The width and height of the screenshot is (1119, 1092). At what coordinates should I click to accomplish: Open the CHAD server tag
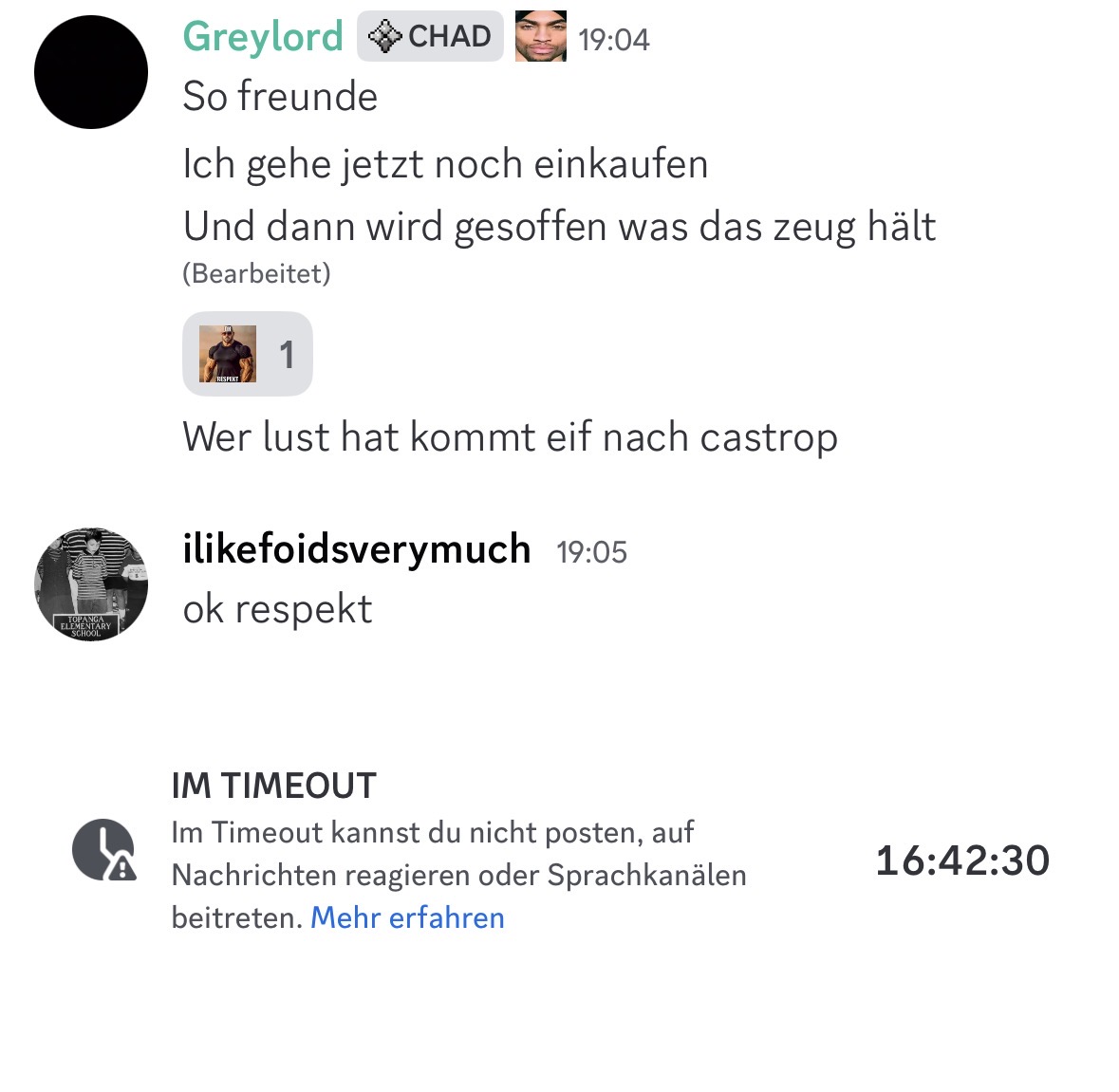click(430, 37)
